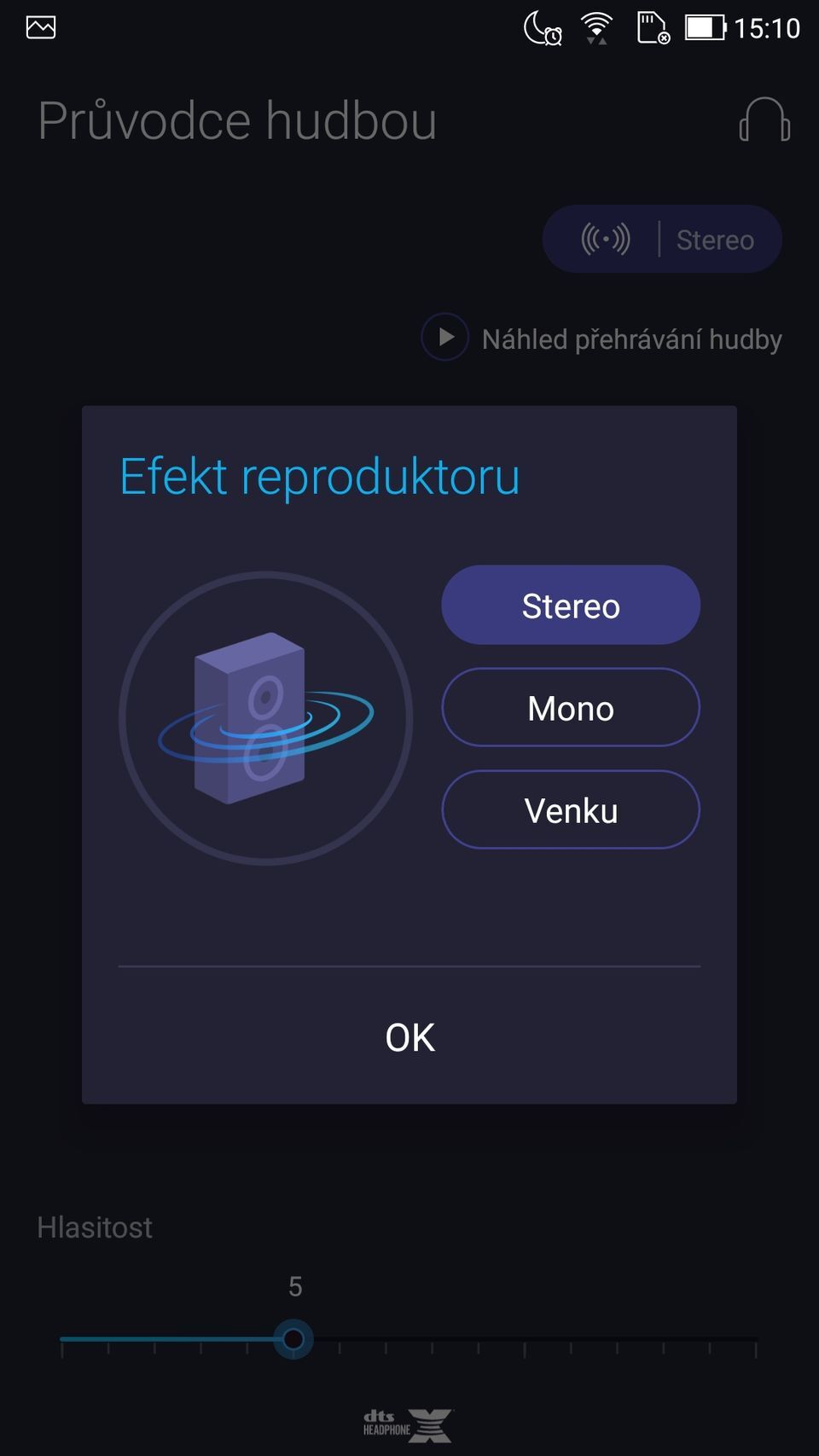Select the speaker output icon in the Stereo pill
The height and width of the screenshot is (1456, 819).
pos(604,239)
